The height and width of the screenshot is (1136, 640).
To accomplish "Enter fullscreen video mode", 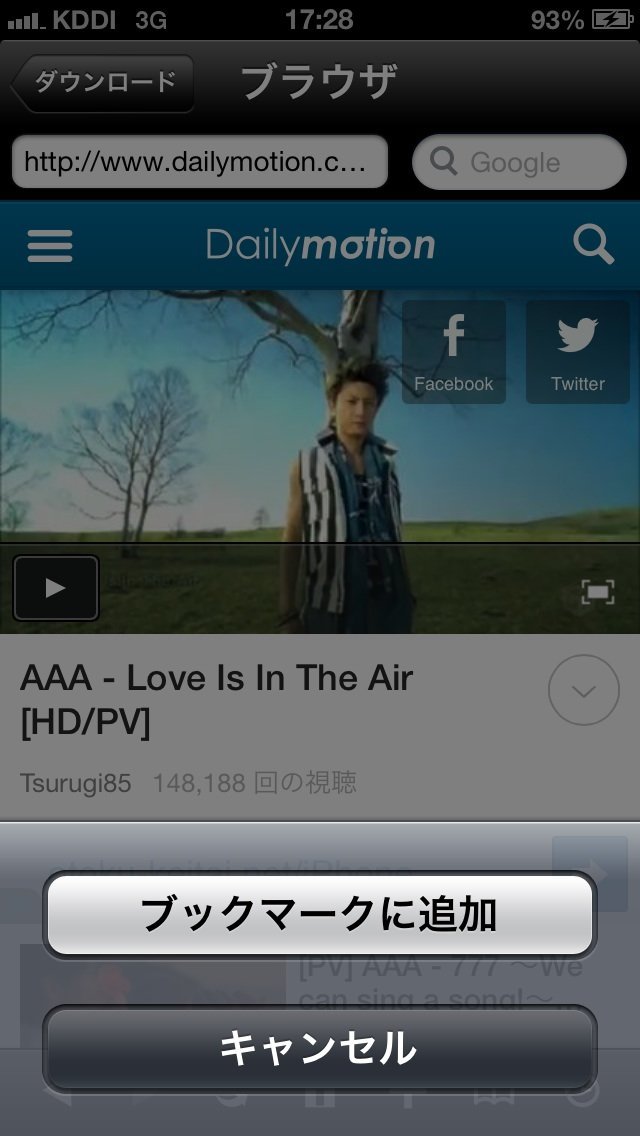I will pyautogui.click(x=597, y=592).
